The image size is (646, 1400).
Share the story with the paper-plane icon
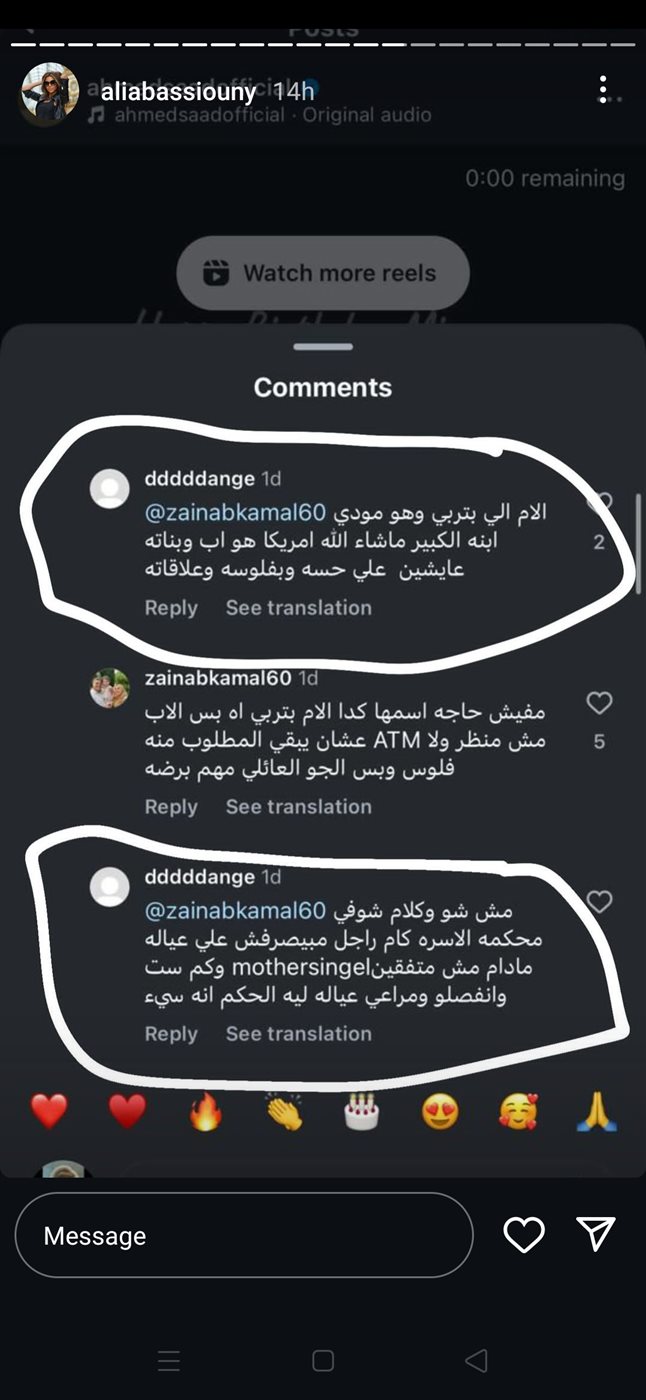coord(596,1235)
